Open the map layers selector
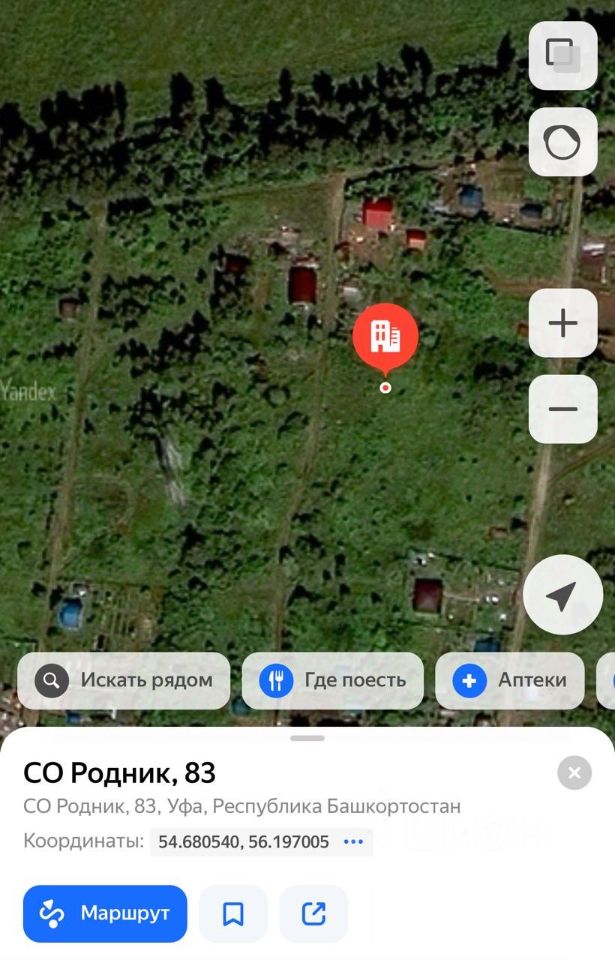The image size is (615, 960). (562, 55)
